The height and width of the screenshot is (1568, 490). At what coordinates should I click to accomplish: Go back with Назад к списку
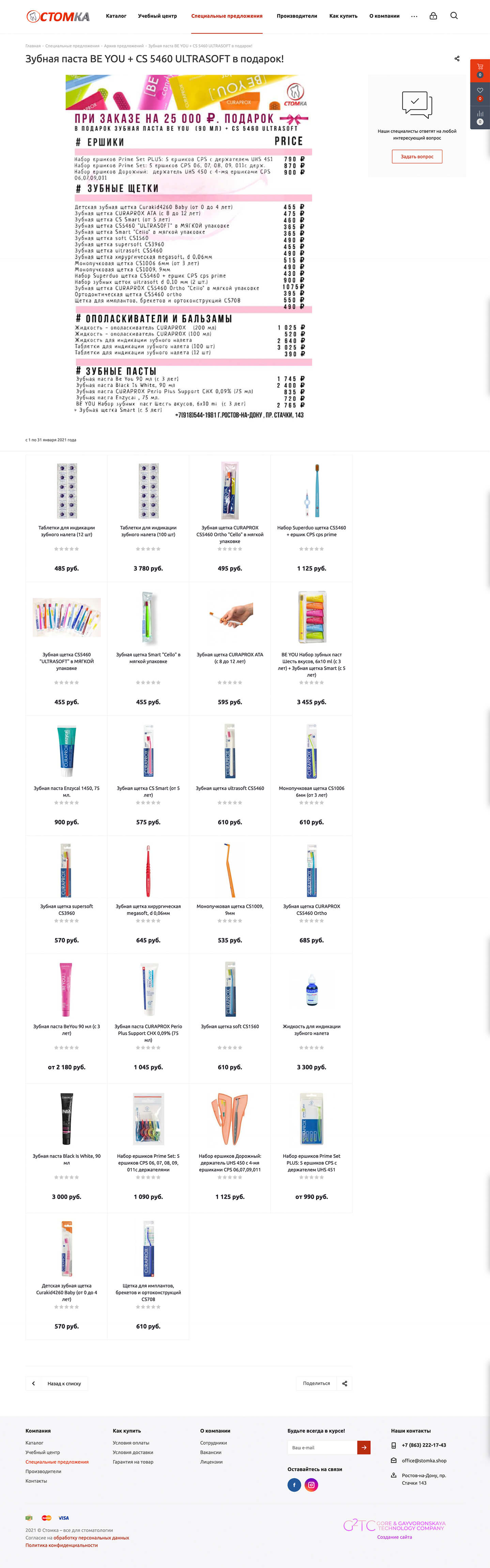tap(57, 1384)
